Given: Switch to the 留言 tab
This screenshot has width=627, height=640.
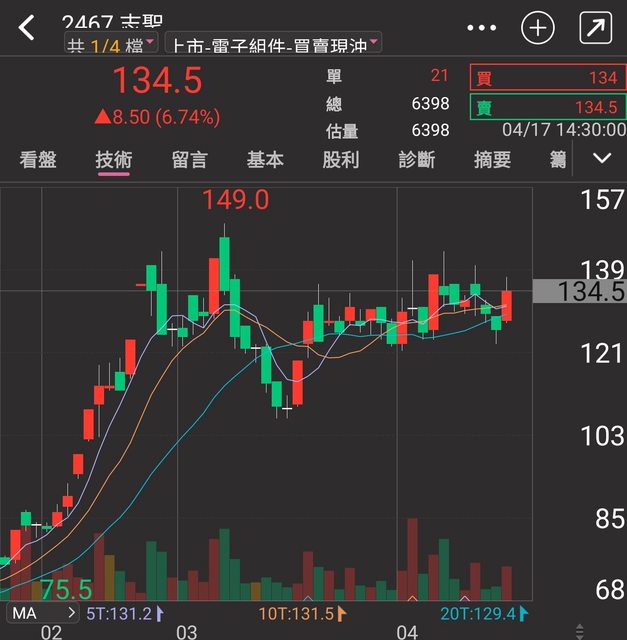Looking at the screenshot, I should [189, 160].
